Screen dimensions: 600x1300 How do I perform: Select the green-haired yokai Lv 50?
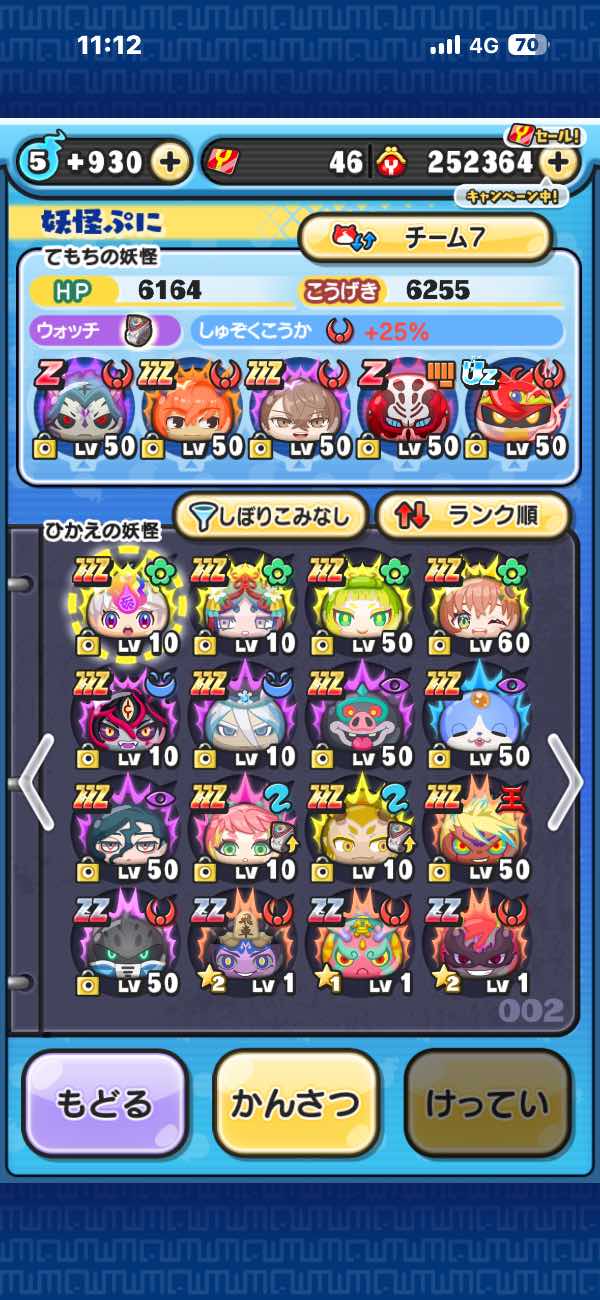click(360, 606)
